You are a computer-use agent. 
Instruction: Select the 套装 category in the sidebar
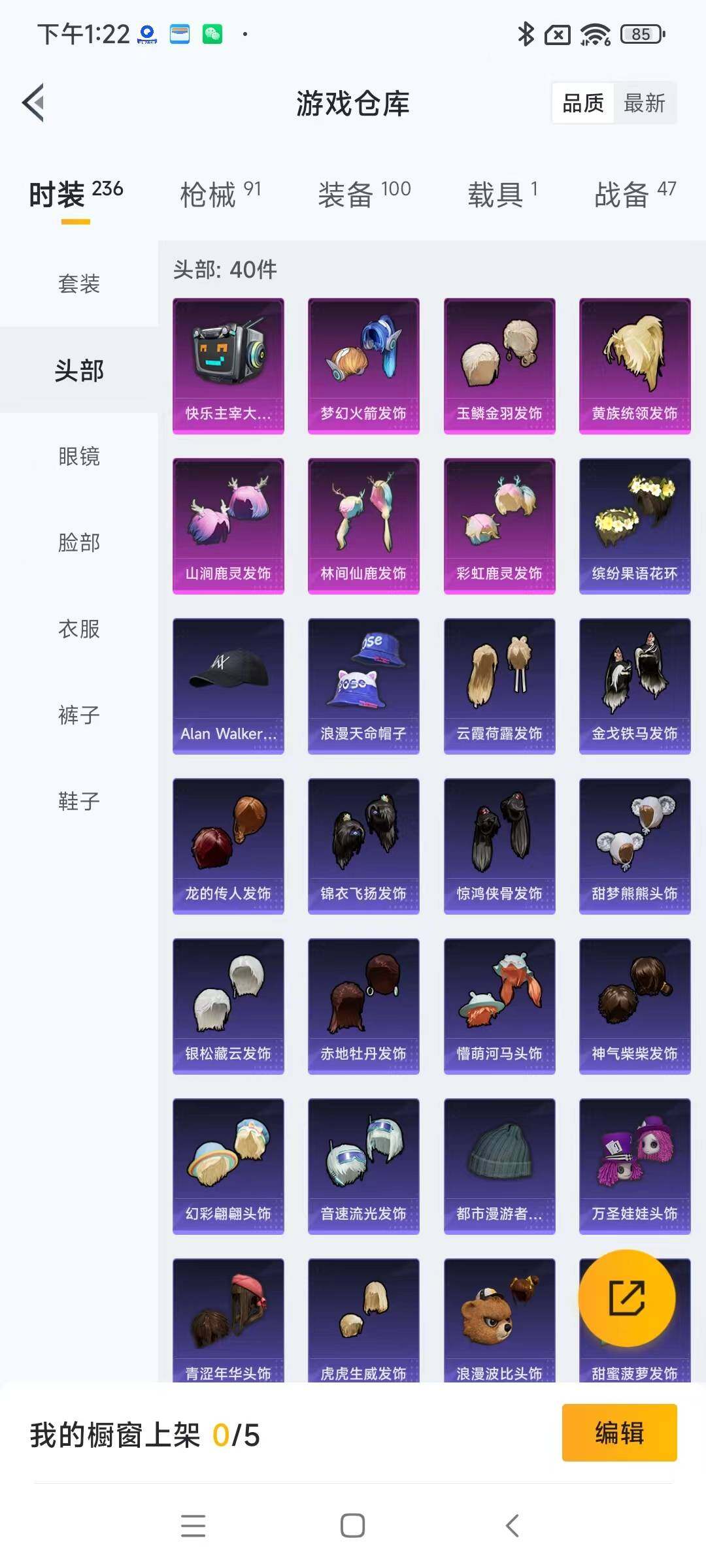pyautogui.click(x=79, y=284)
